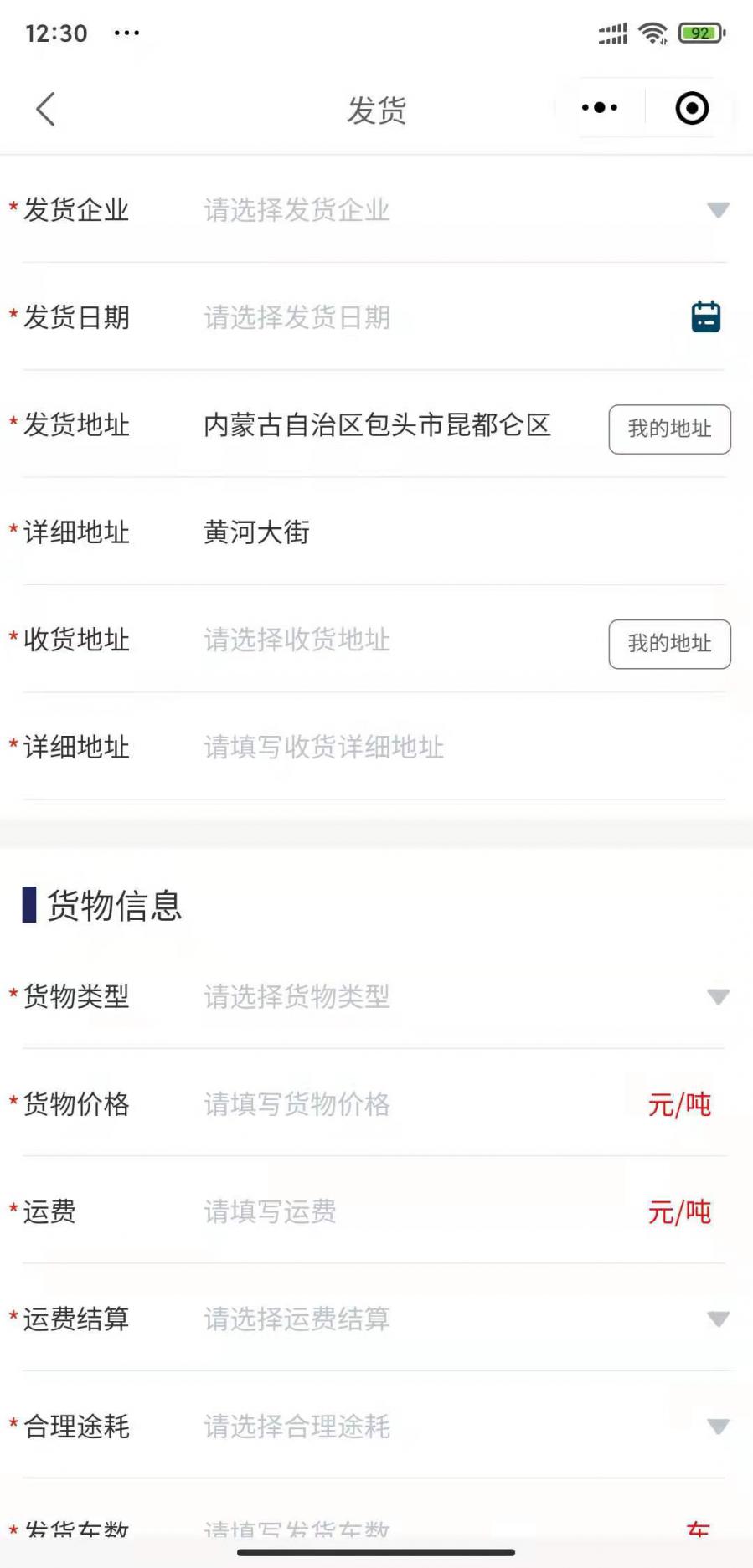Expand the 货物类型 dropdown

point(717,997)
